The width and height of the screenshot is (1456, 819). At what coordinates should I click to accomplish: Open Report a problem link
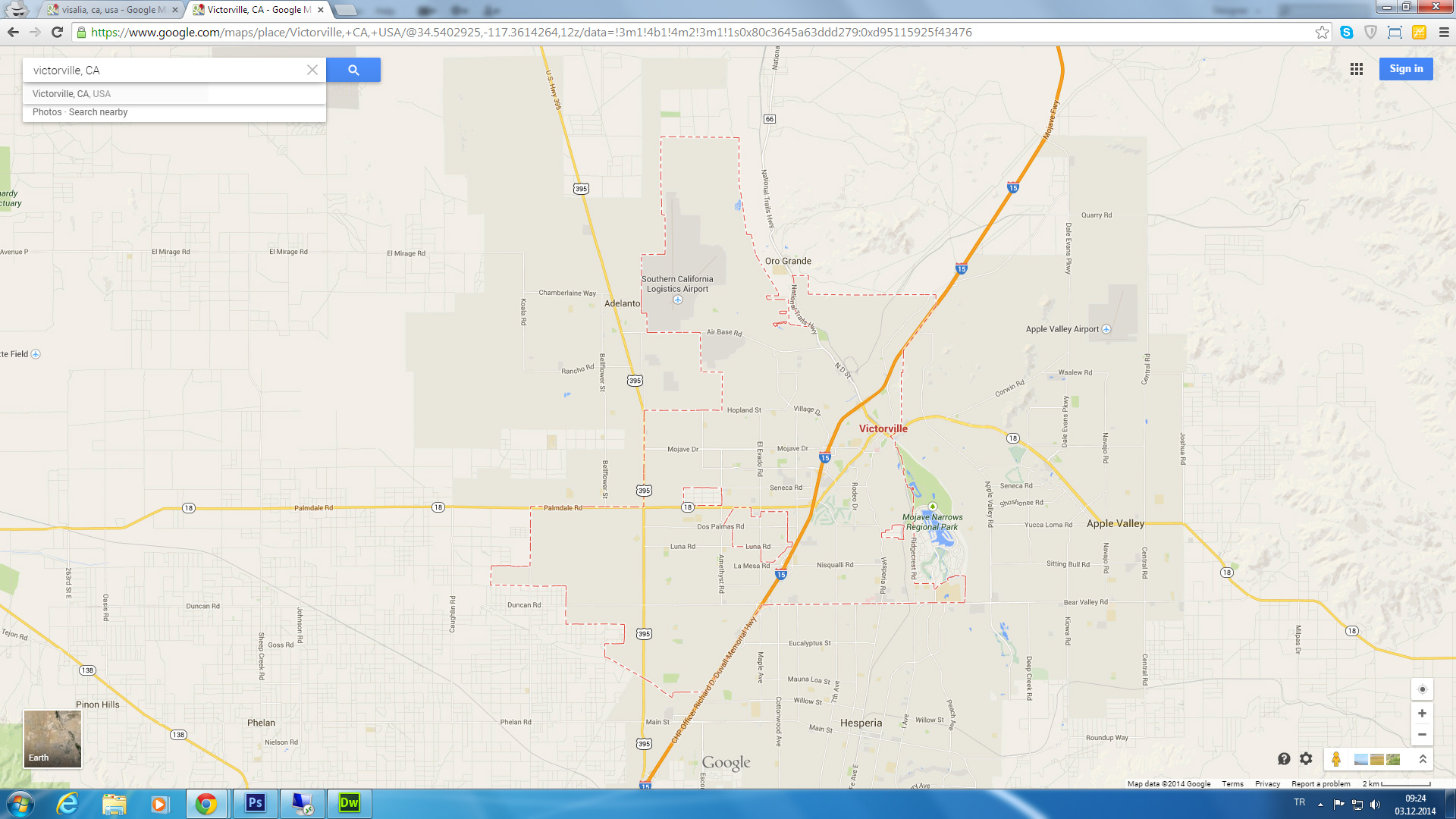1320,784
